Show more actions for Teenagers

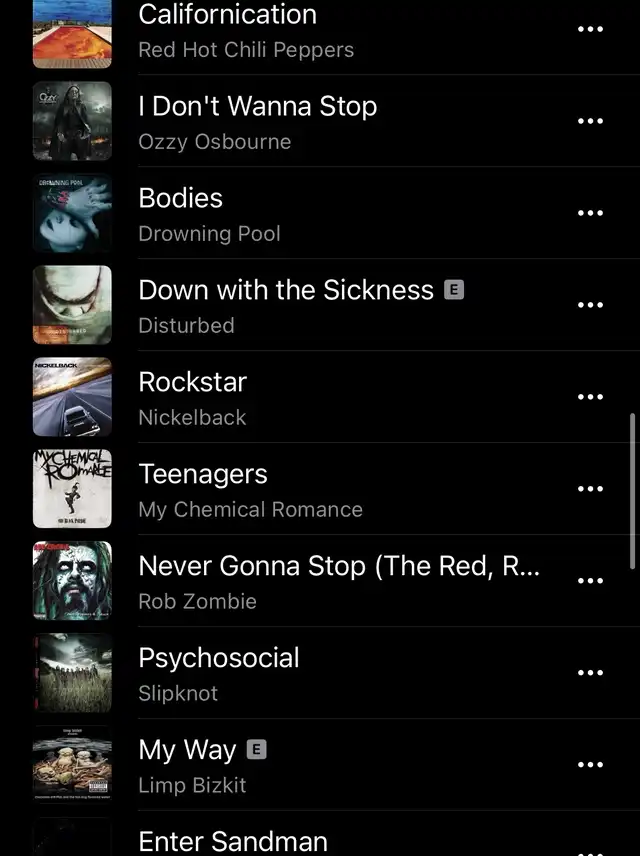pos(591,489)
